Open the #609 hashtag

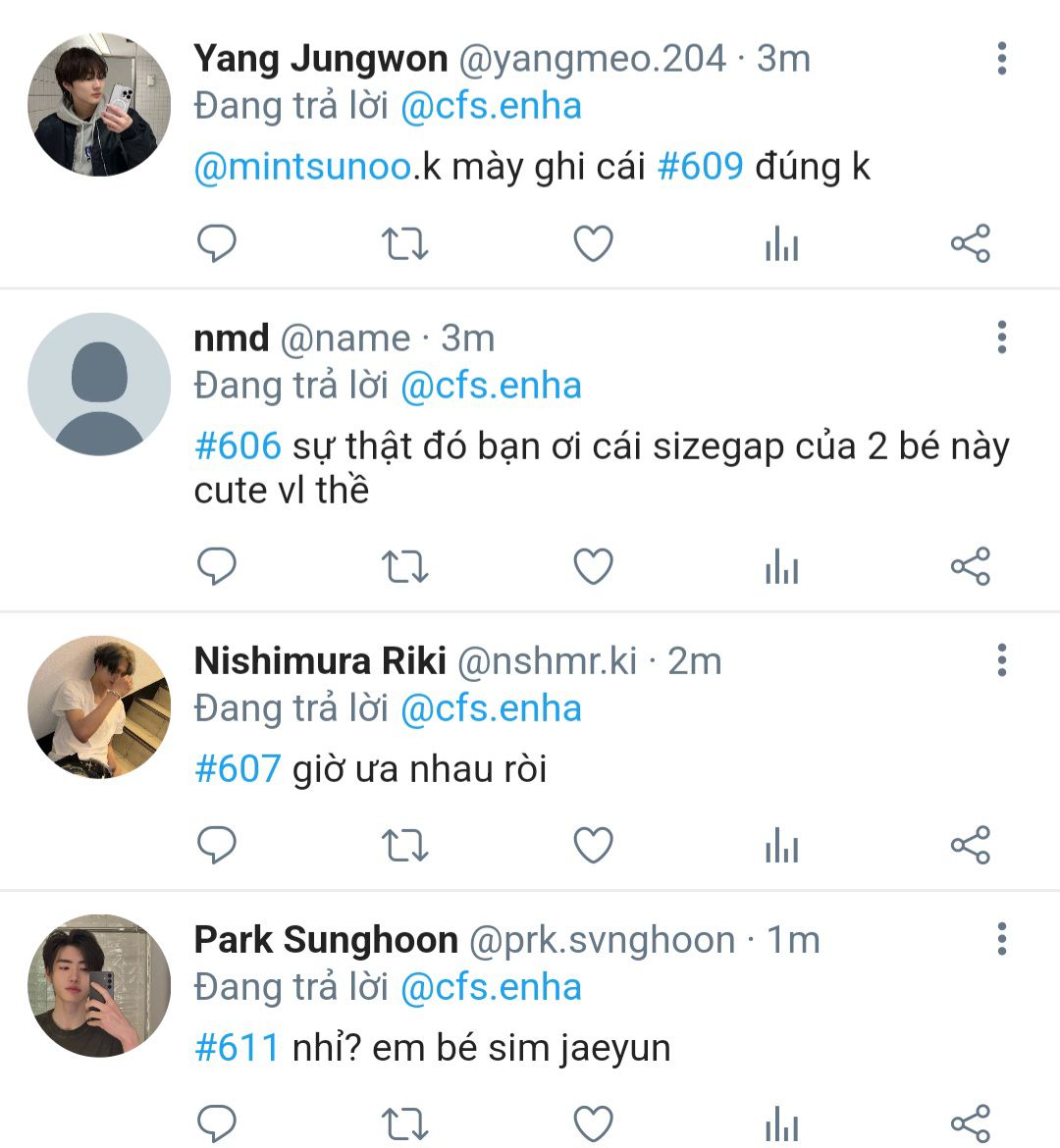(700, 166)
